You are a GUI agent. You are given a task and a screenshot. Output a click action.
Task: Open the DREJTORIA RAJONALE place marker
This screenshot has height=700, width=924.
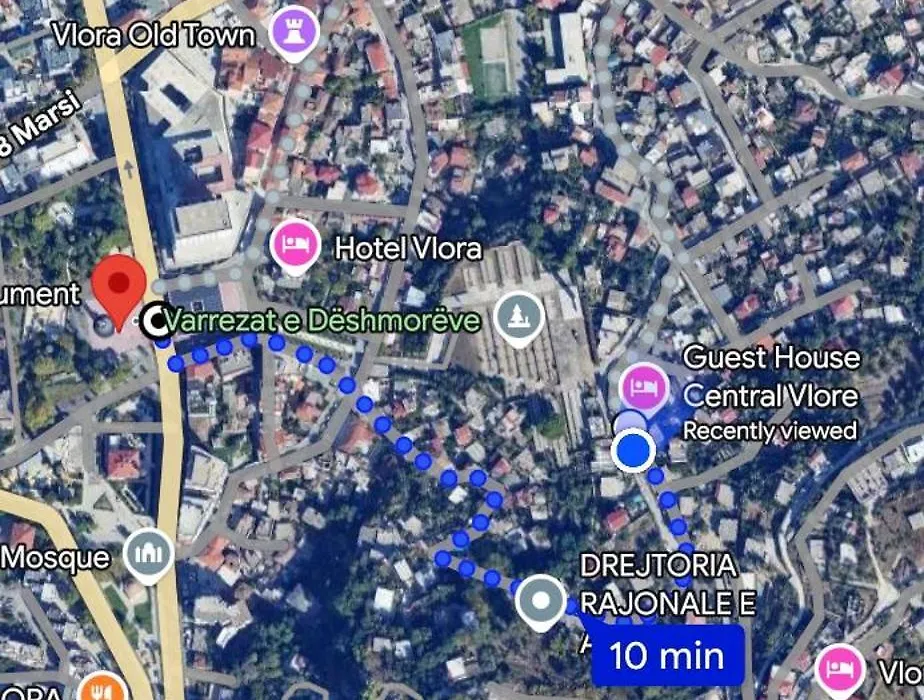542,603
